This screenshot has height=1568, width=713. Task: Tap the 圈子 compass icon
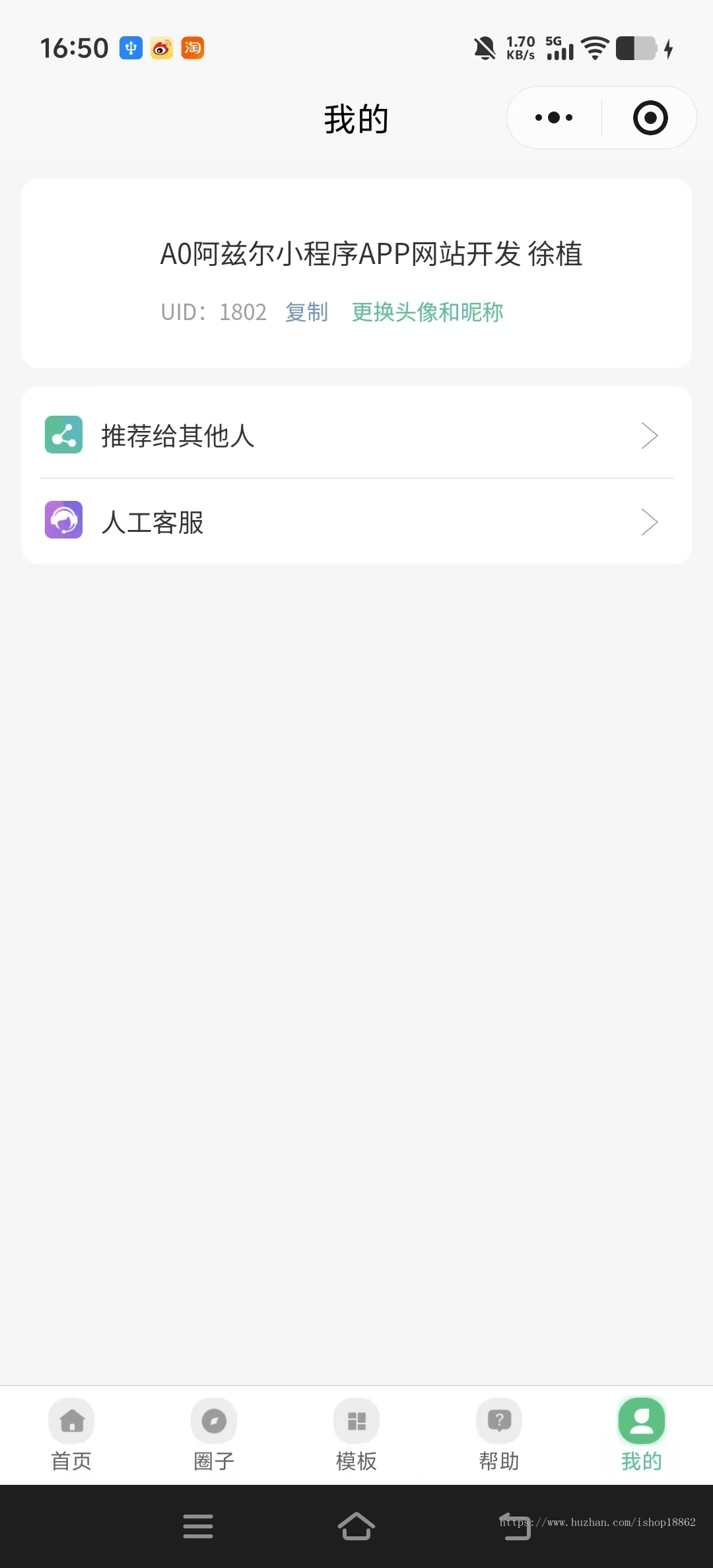[x=213, y=1420]
